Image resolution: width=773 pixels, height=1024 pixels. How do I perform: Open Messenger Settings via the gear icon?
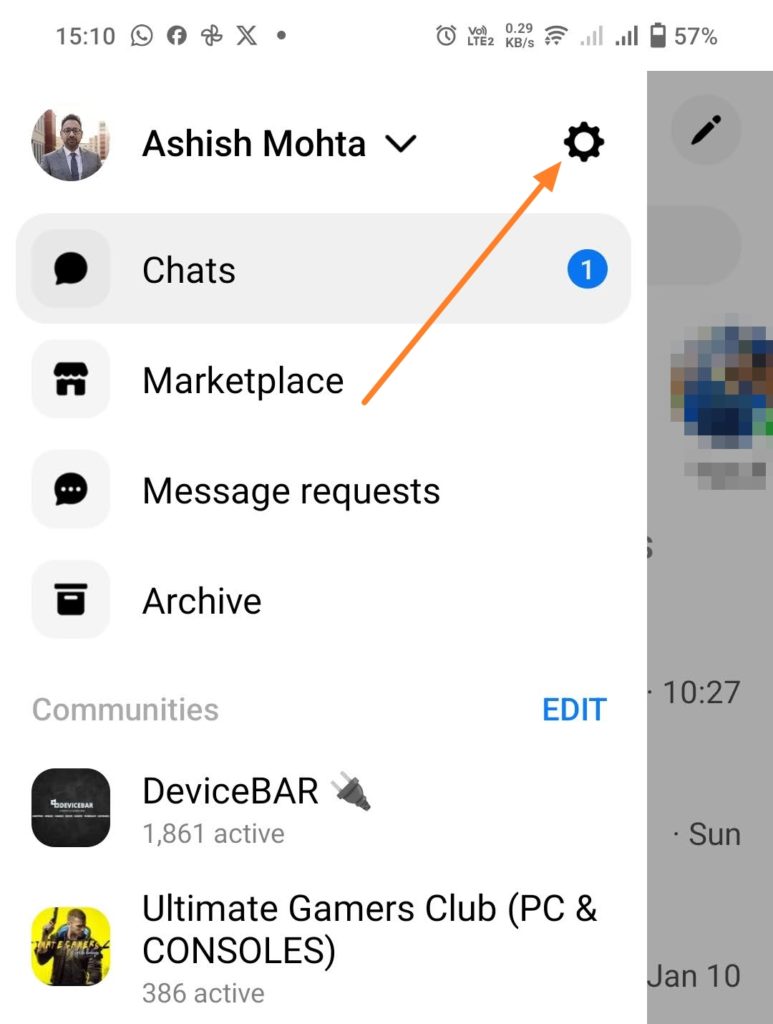pos(583,142)
